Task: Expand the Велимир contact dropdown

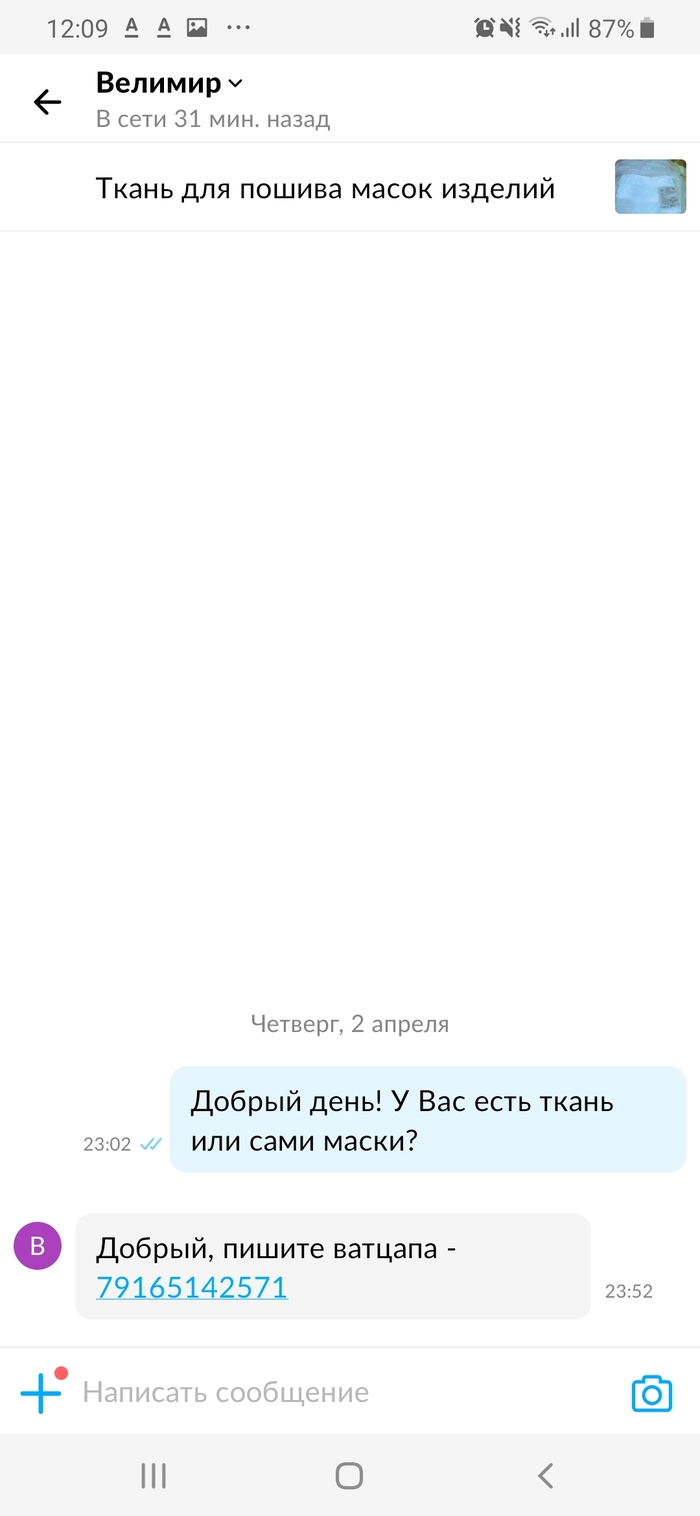Action: [236, 84]
